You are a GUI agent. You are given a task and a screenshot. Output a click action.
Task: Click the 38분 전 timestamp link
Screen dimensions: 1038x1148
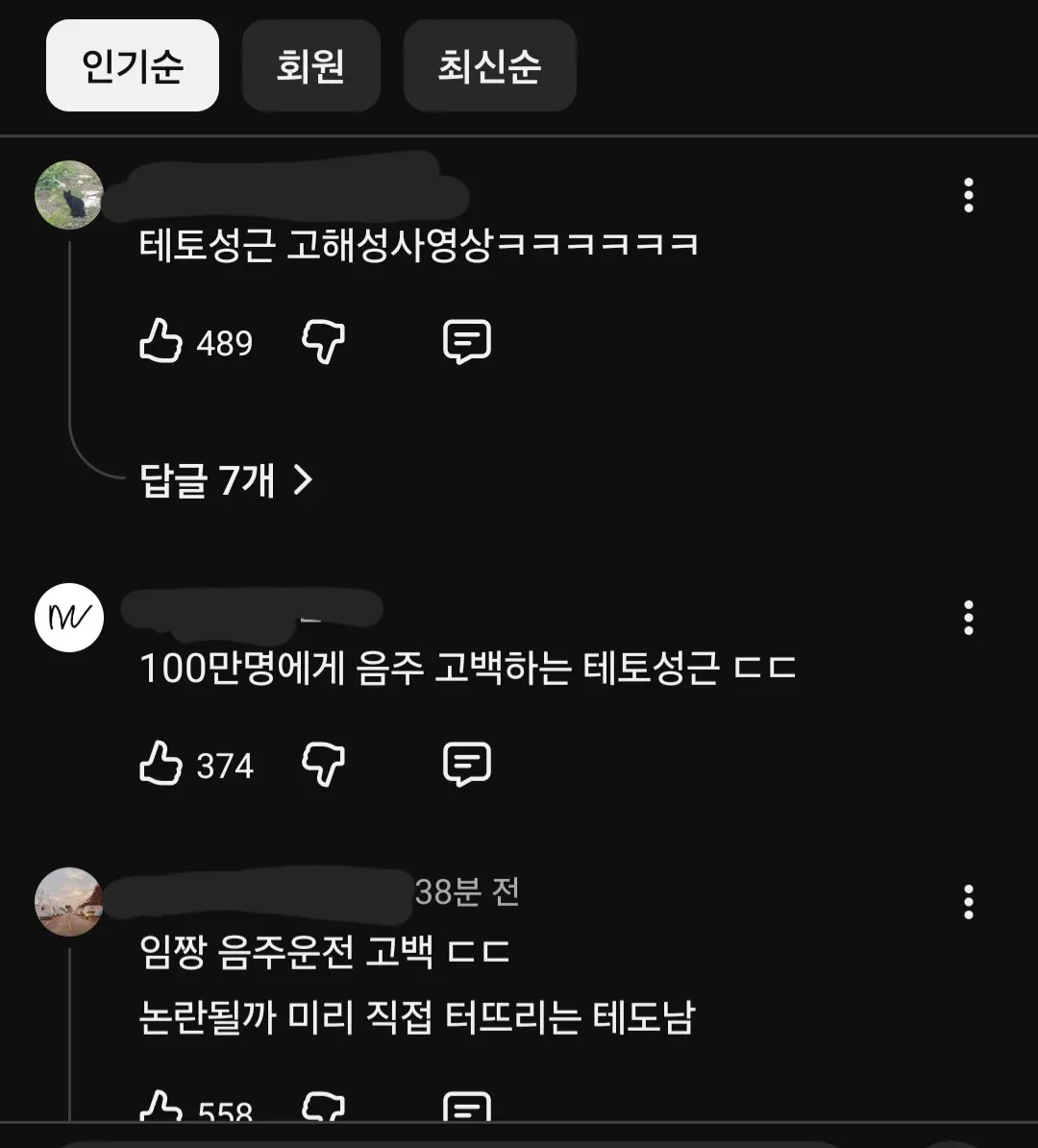point(467,892)
